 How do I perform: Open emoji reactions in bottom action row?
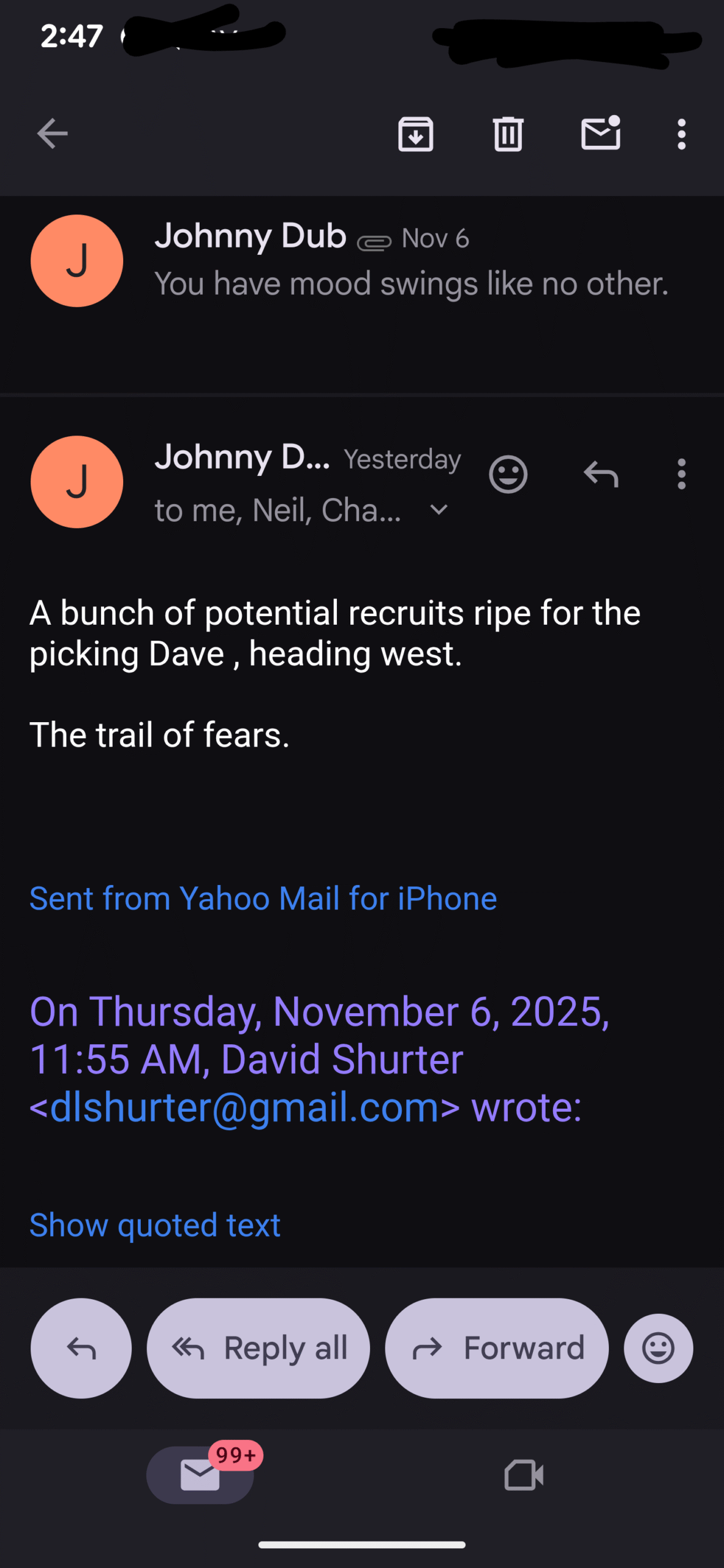pyautogui.click(x=658, y=1348)
